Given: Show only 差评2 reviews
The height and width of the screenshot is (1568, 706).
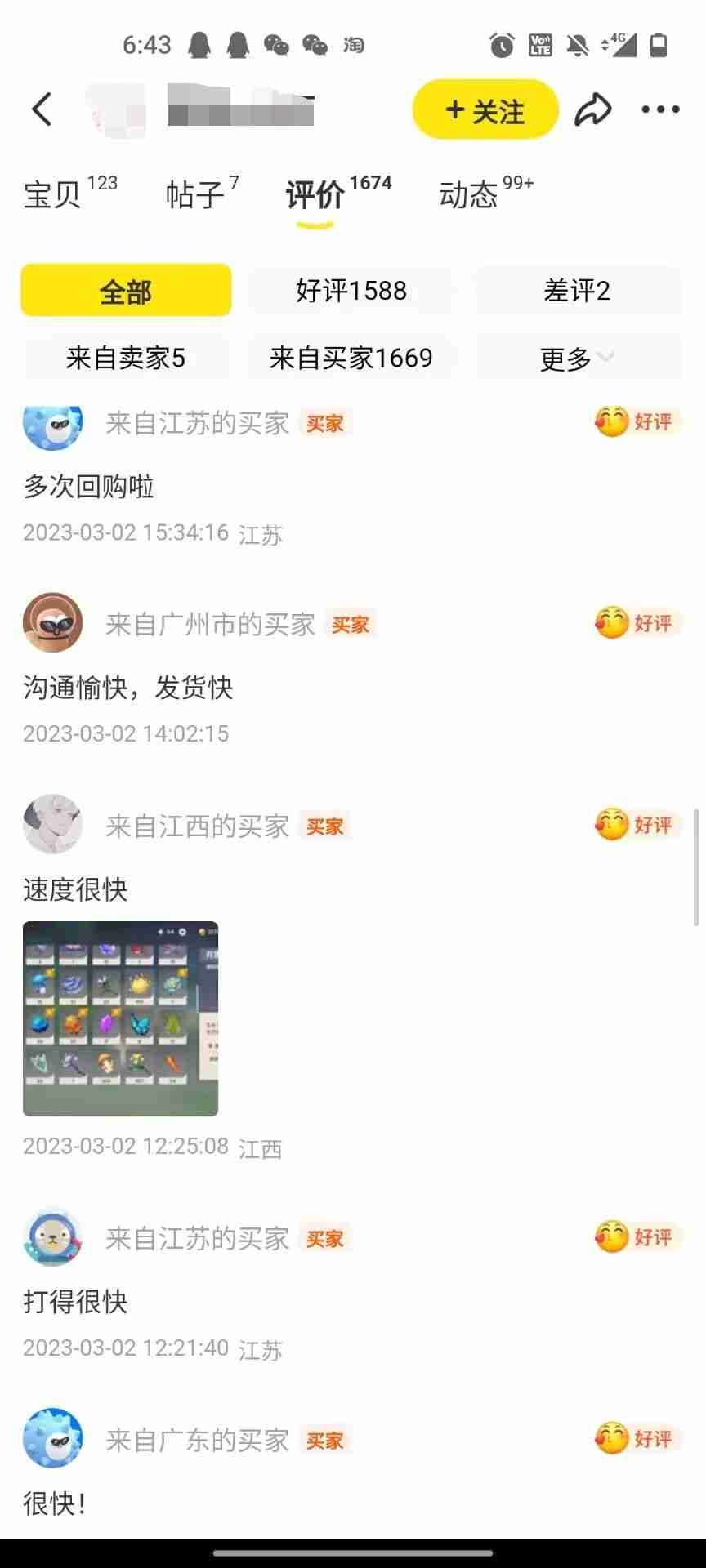Looking at the screenshot, I should pyautogui.click(x=577, y=291).
